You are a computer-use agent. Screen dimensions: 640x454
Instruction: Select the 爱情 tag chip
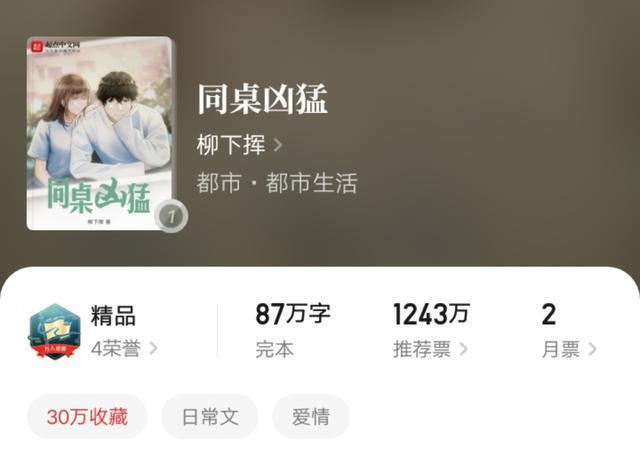[311, 417]
